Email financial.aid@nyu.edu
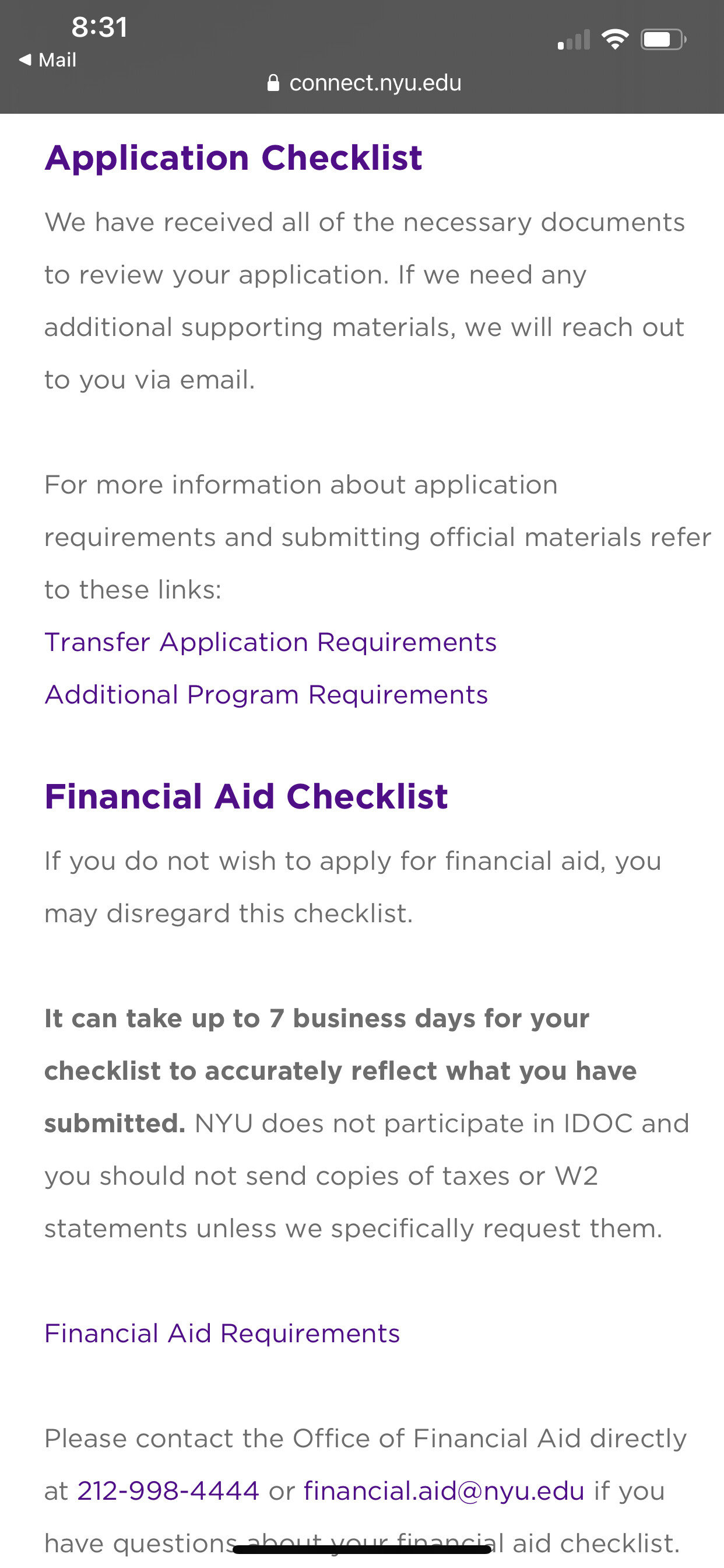This screenshot has height=1568, width=724. [444, 1492]
